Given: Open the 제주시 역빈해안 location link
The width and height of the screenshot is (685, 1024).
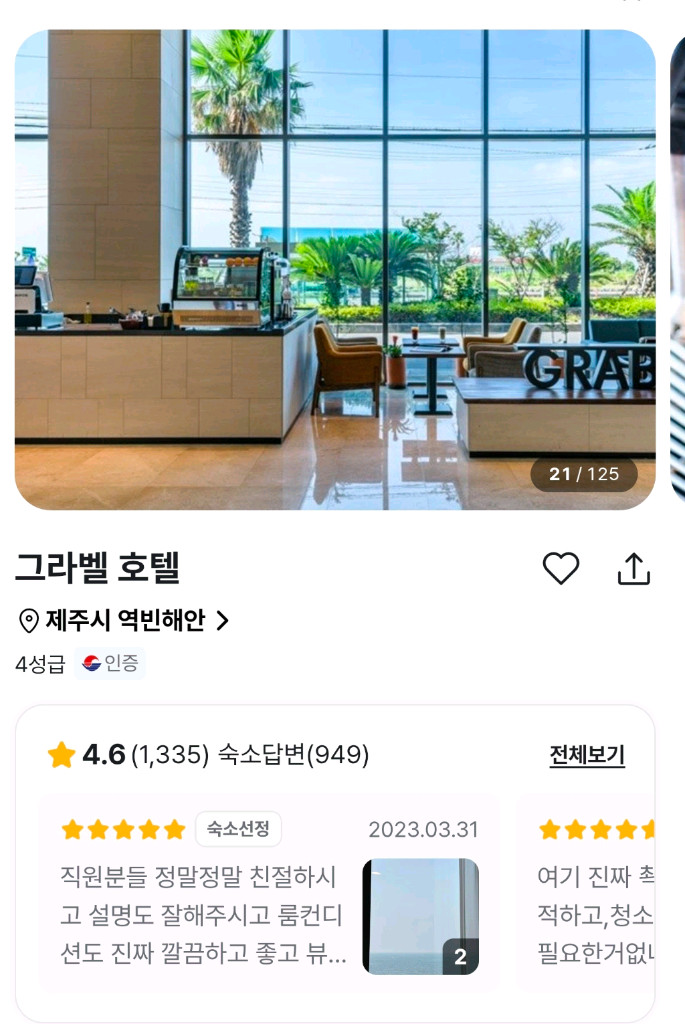Looking at the screenshot, I should point(125,621).
